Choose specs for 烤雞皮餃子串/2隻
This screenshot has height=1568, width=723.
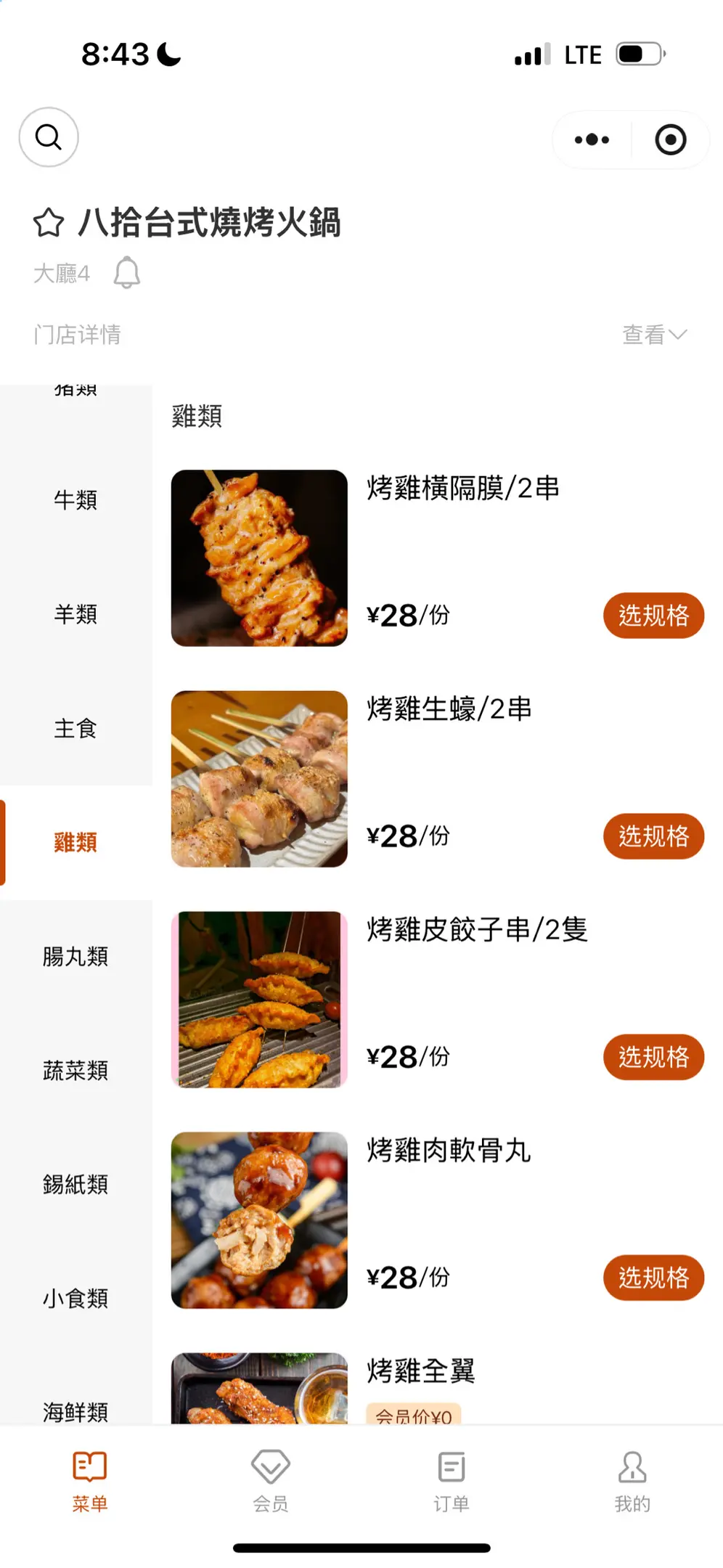653,1057
